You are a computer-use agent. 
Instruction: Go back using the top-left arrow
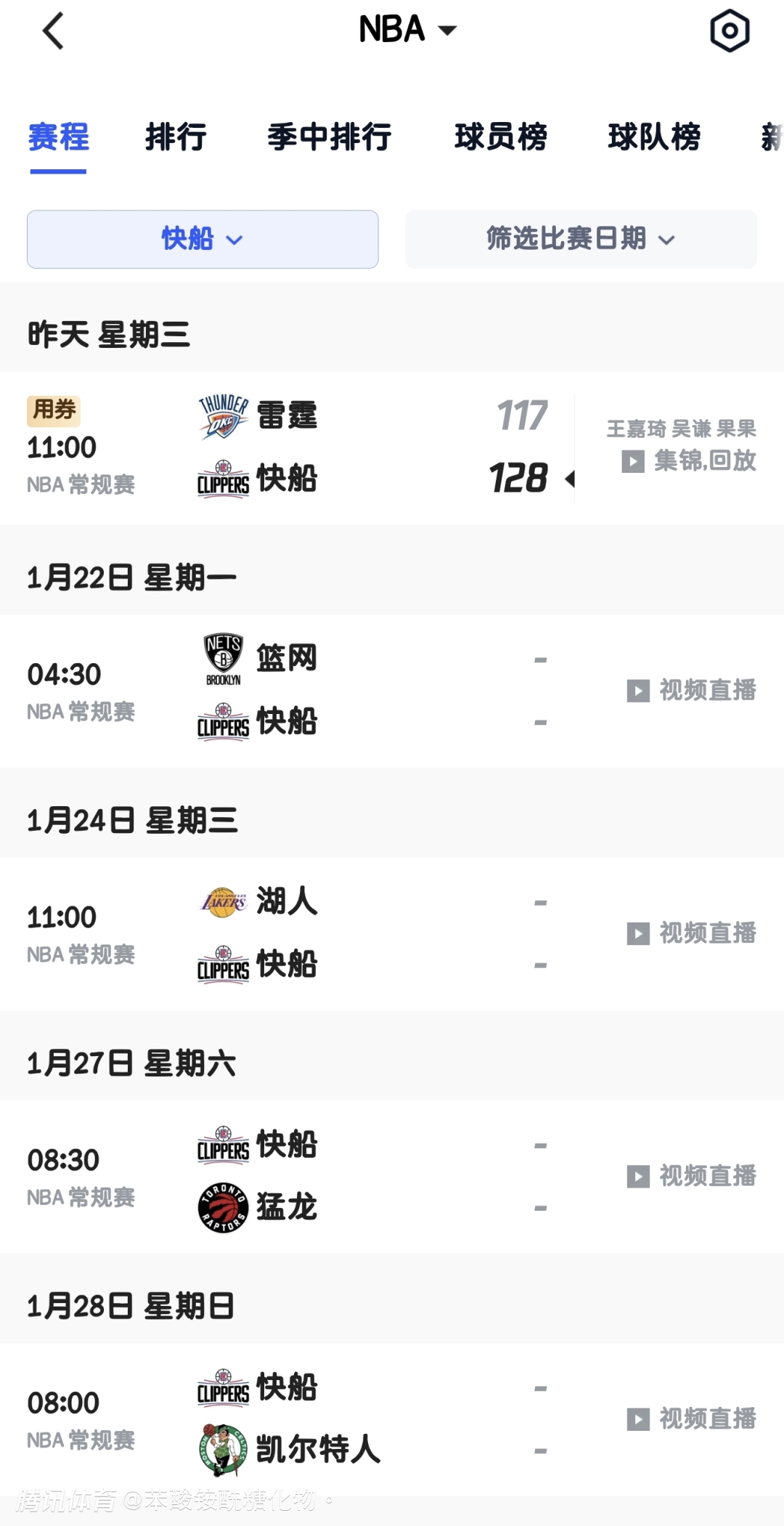point(53,31)
